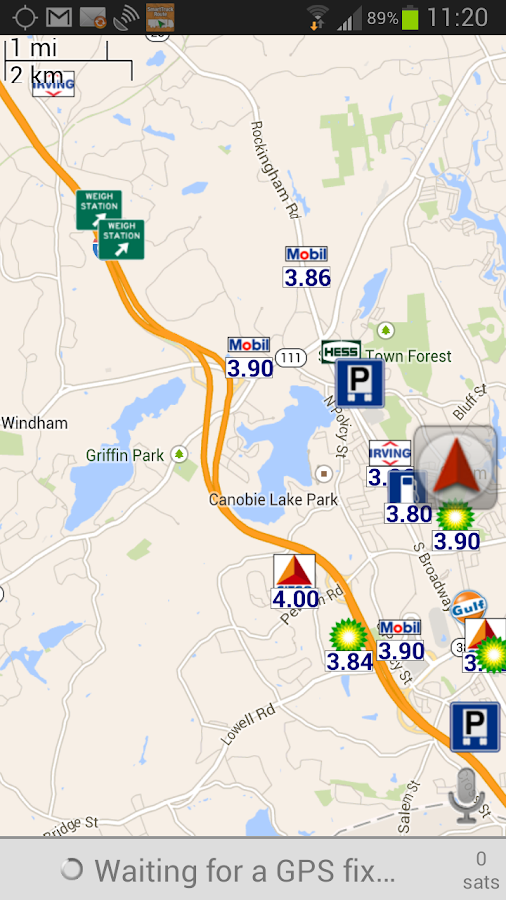Open the upper weigh station sign

(99, 210)
